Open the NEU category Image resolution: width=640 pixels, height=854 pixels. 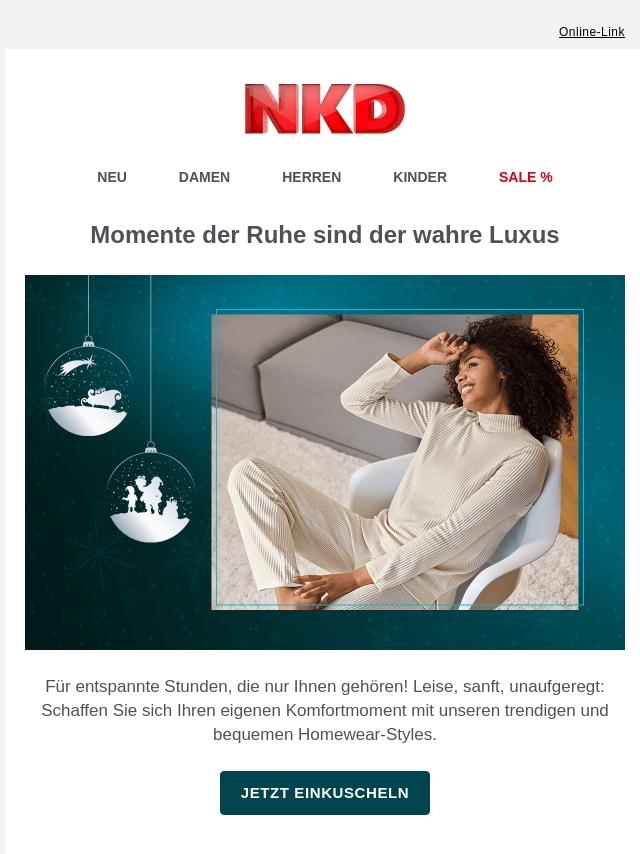pyautogui.click(x=112, y=177)
